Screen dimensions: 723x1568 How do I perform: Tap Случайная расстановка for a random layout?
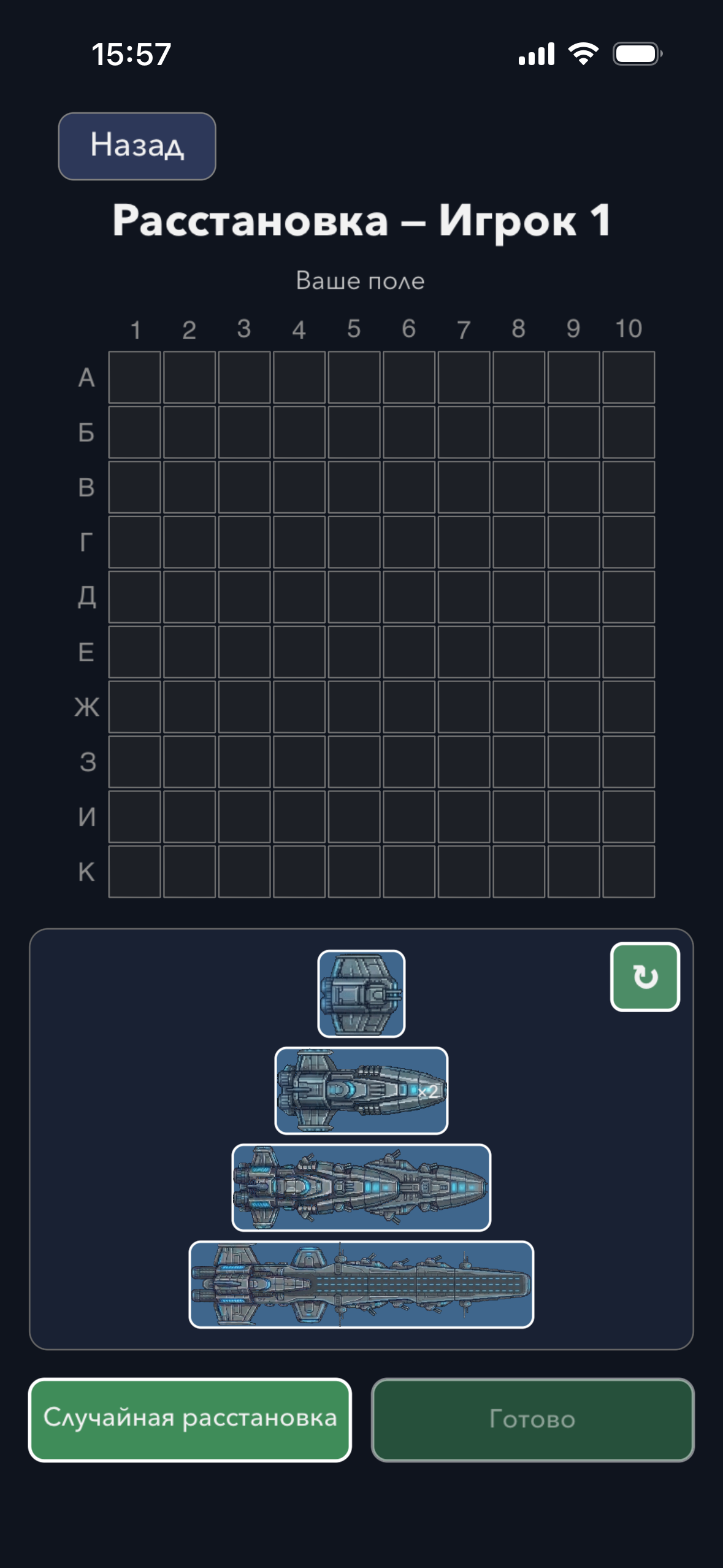[x=190, y=1420]
